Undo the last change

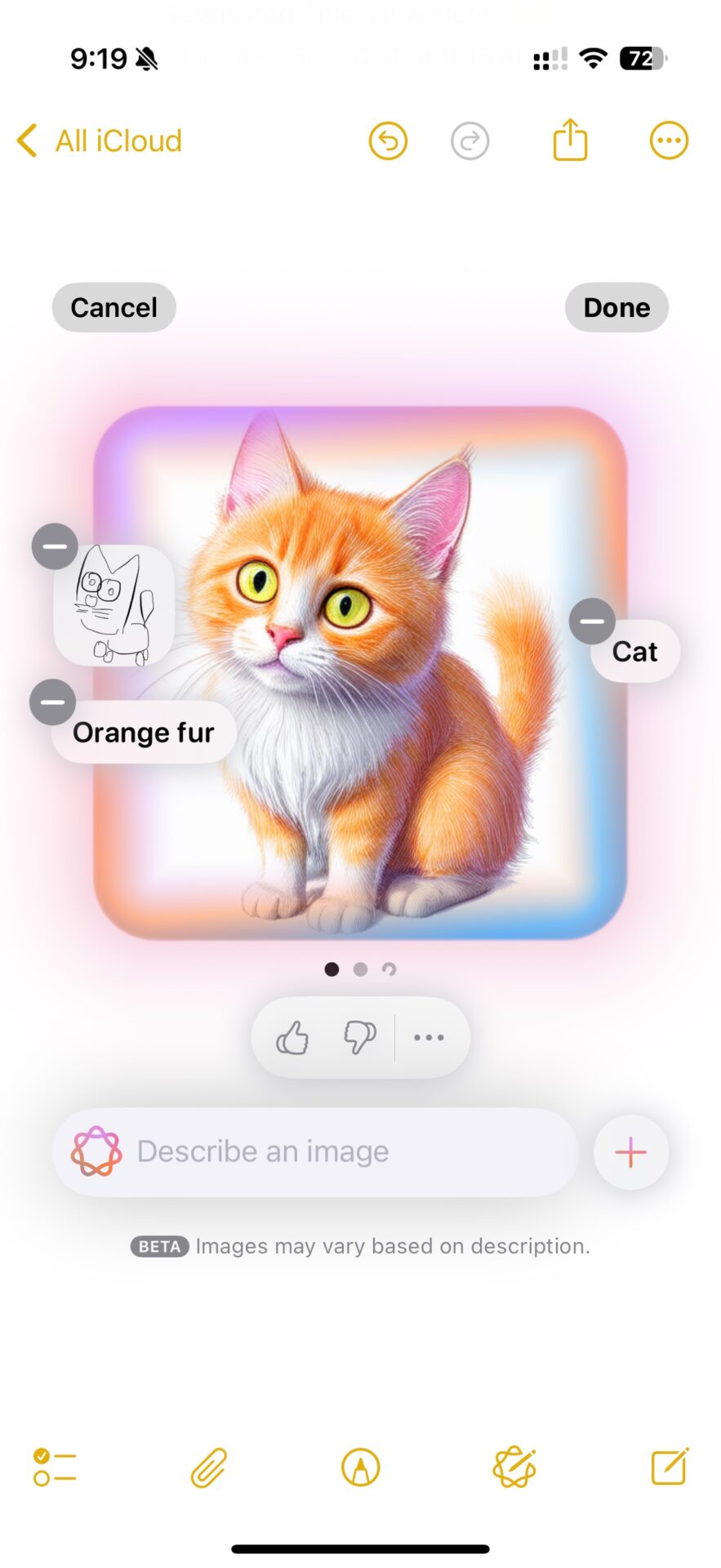point(388,141)
